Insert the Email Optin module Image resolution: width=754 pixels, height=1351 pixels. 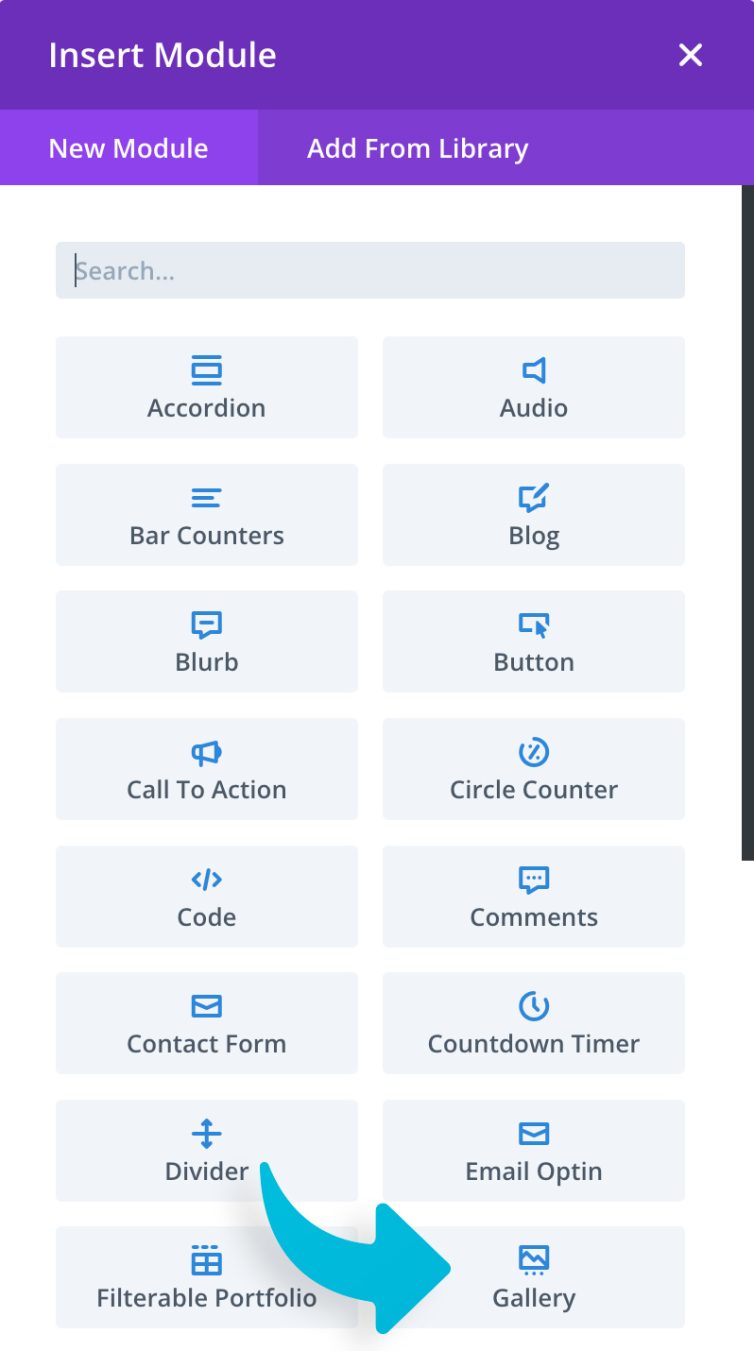533,1150
